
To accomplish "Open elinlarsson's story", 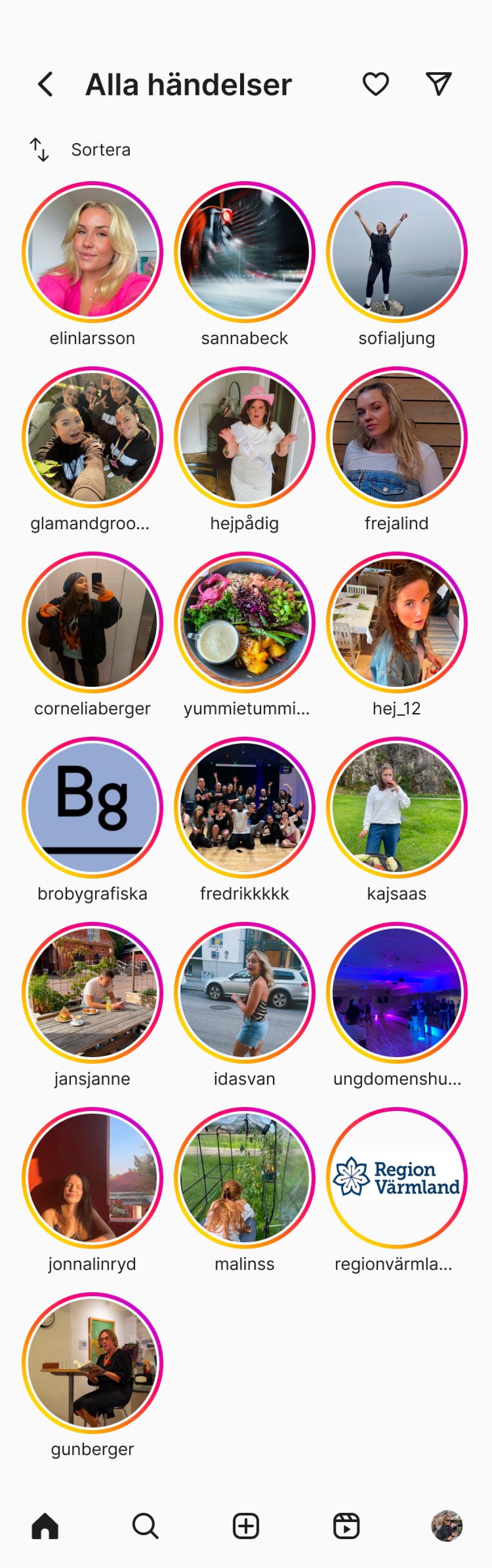I will (x=92, y=252).
